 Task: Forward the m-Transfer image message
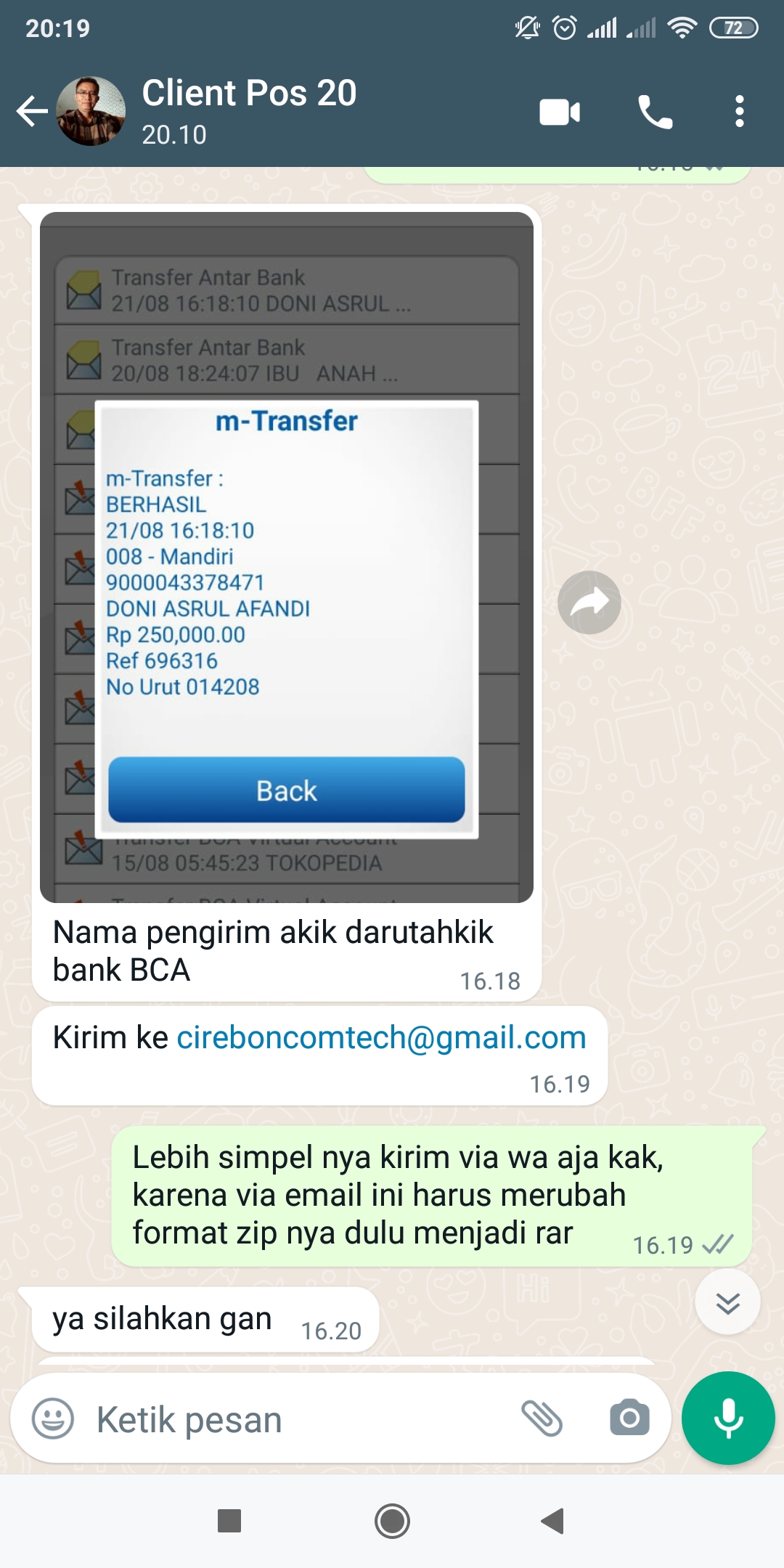(x=589, y=603)
